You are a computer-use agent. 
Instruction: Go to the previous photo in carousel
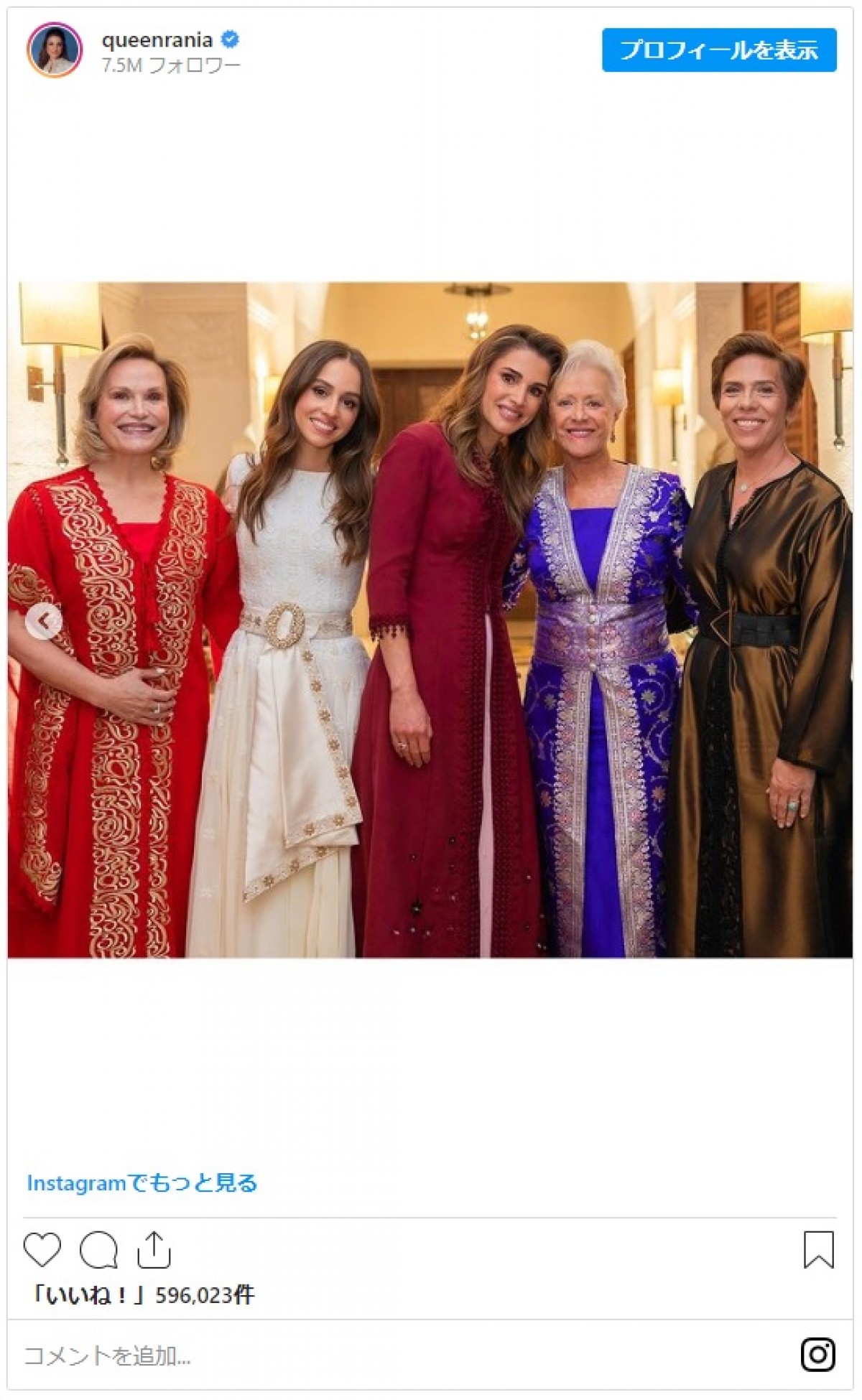pyautogui.click(x=44, y=620)
